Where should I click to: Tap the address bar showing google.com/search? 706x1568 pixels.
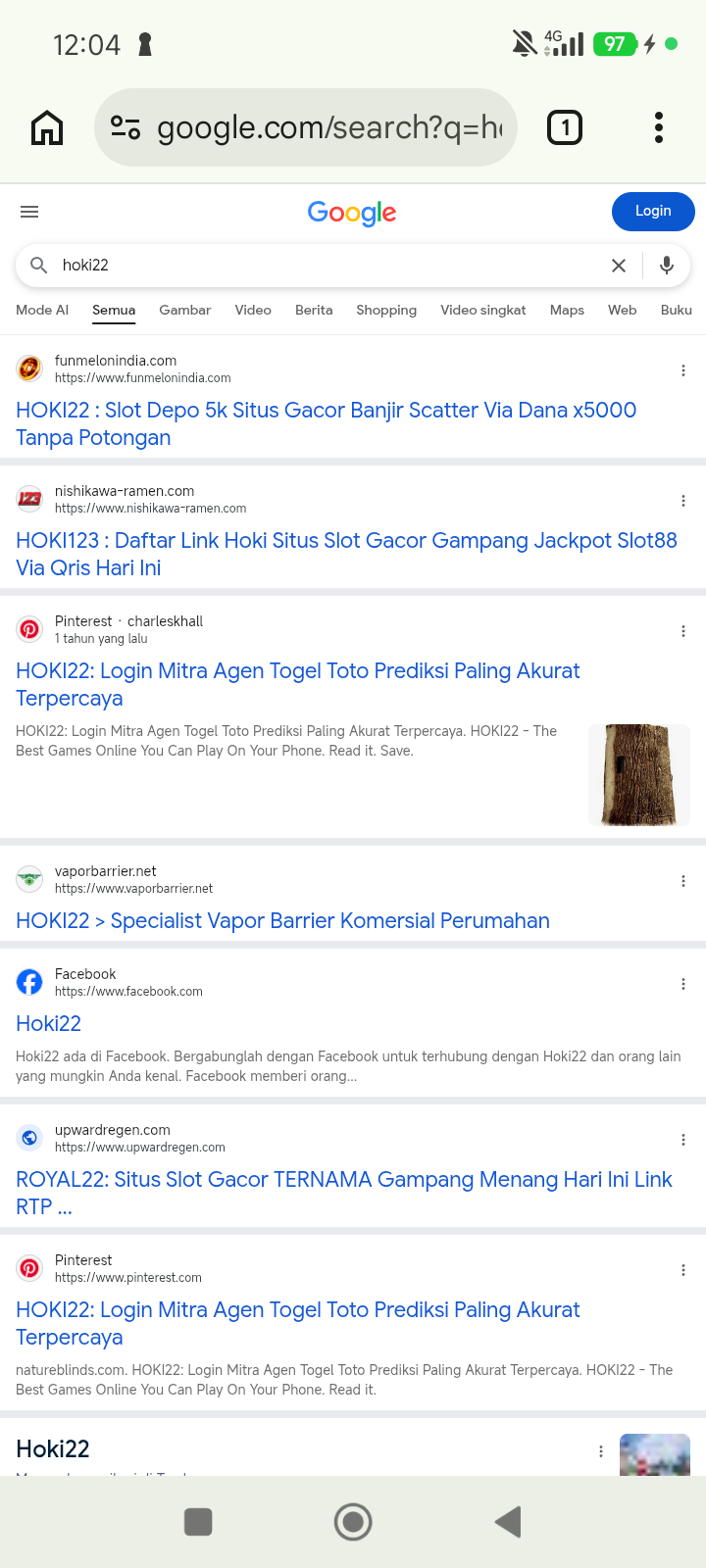(x=306, y=127)
